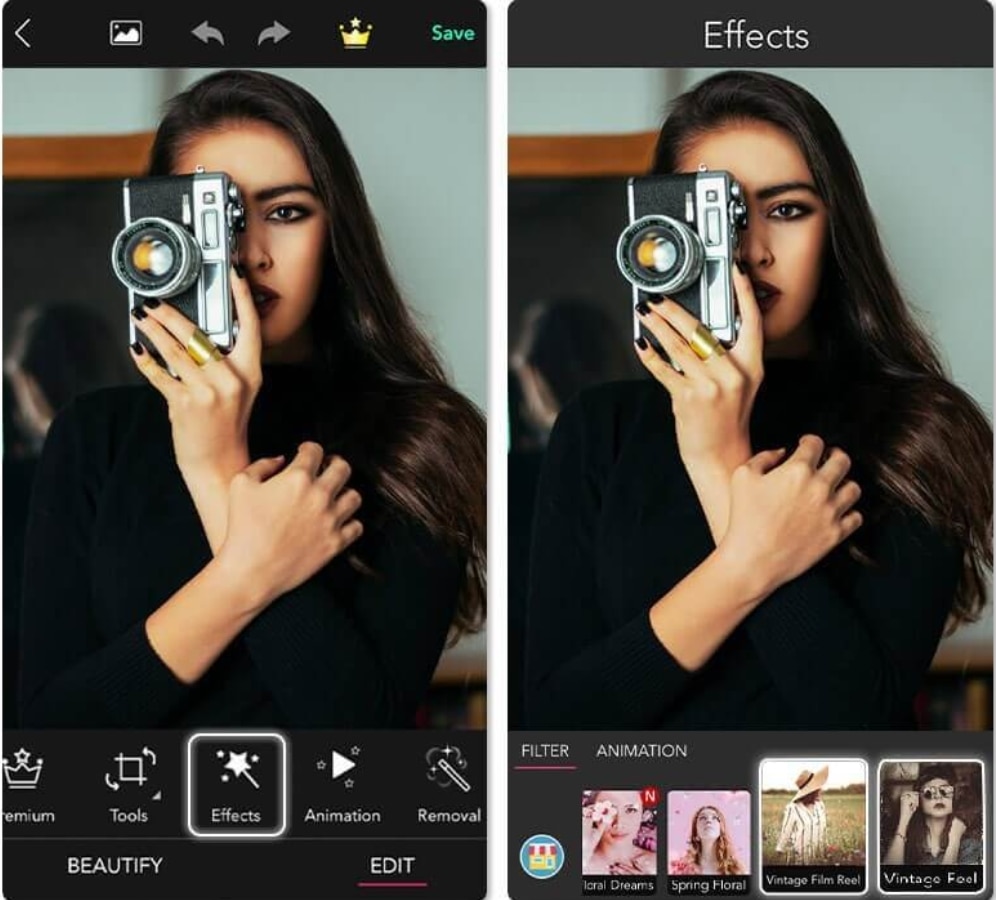Screen dimensions: 996x900
Task: Switch to the BEAUTIFY tab
Action: (114, 866)
